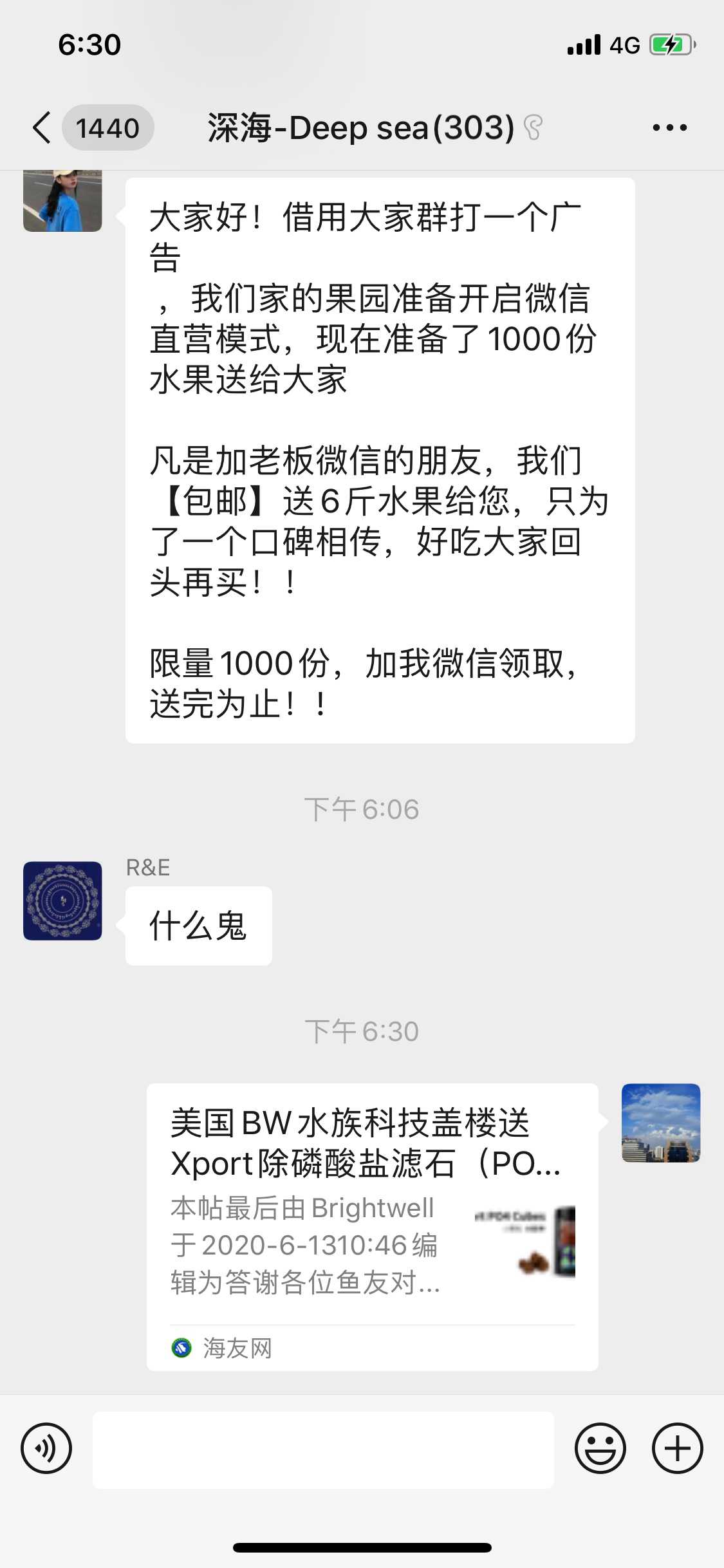Viewport: 724px width, 1568px height.
Task: Go back to the chat list
Action: click(42, 127)
